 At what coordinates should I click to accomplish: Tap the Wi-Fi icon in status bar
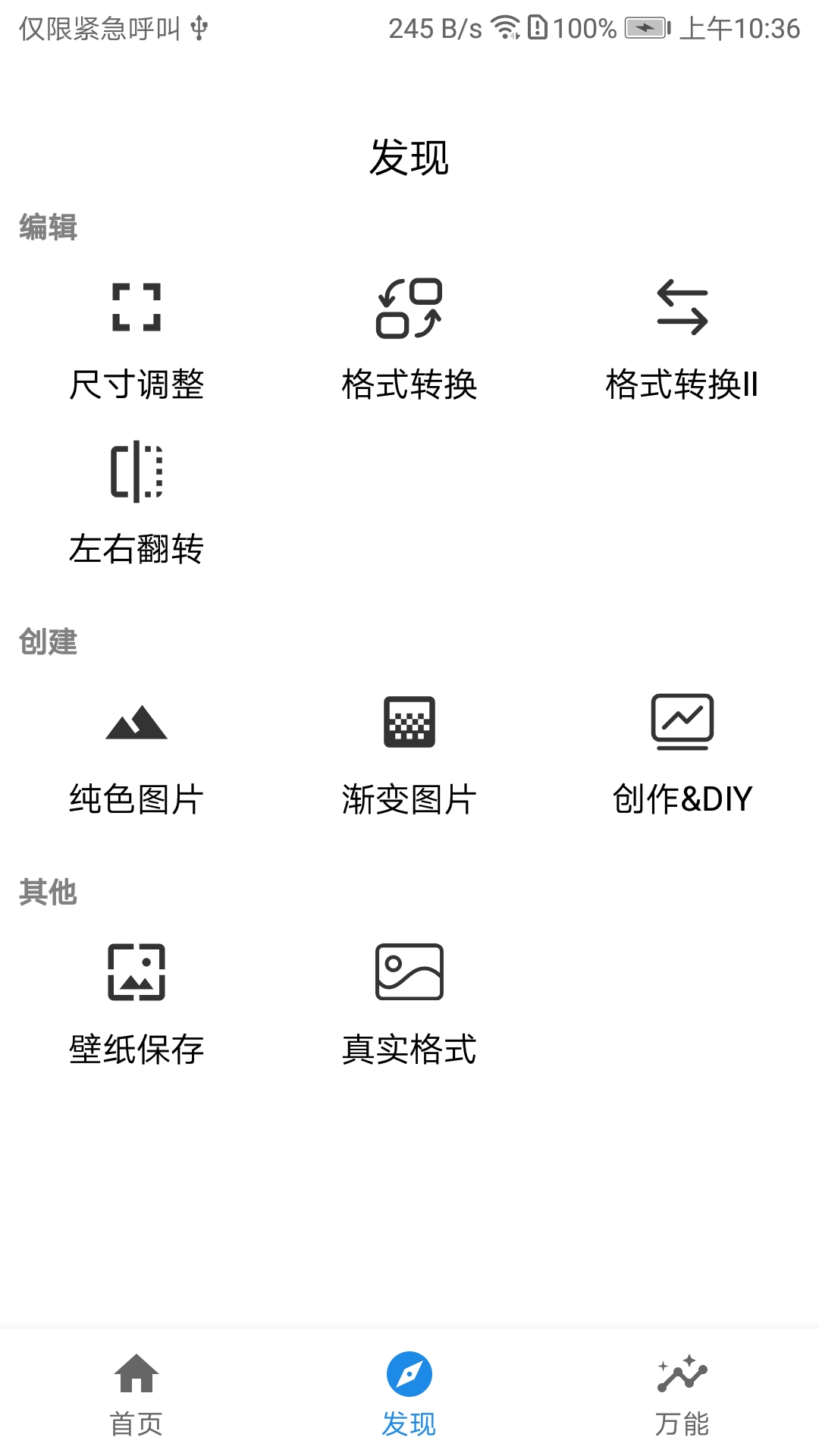[x=504, y=27]
